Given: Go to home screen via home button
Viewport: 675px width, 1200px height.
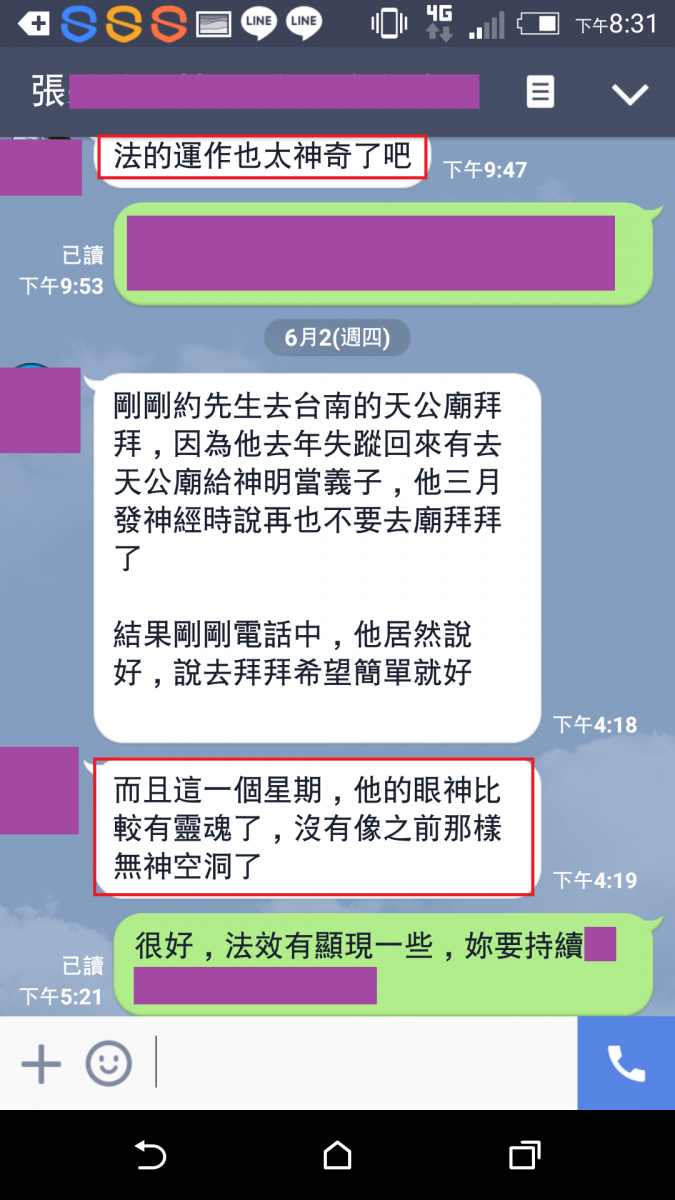Looking at the screenshot, I should [338, 1157].
